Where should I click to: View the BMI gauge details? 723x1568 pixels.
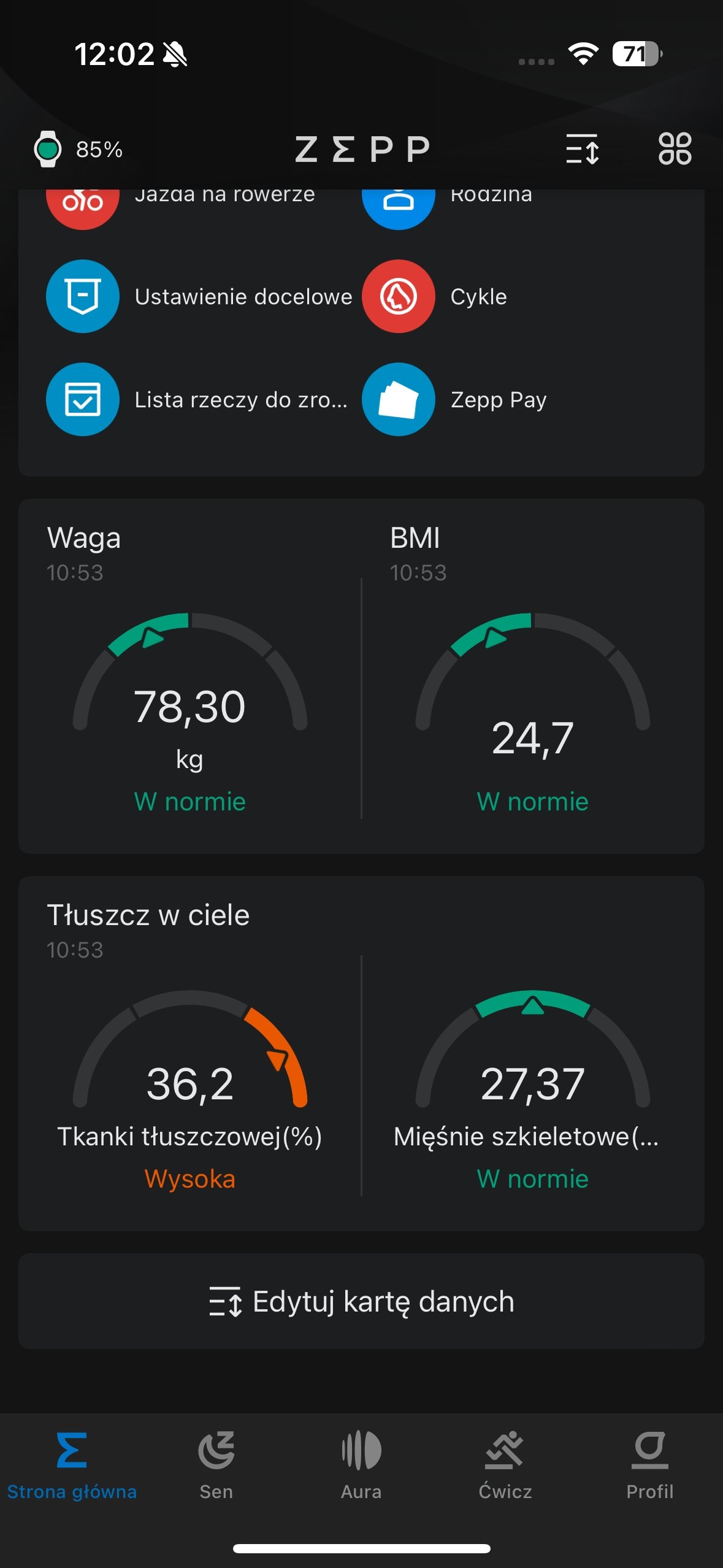(533, 676)
